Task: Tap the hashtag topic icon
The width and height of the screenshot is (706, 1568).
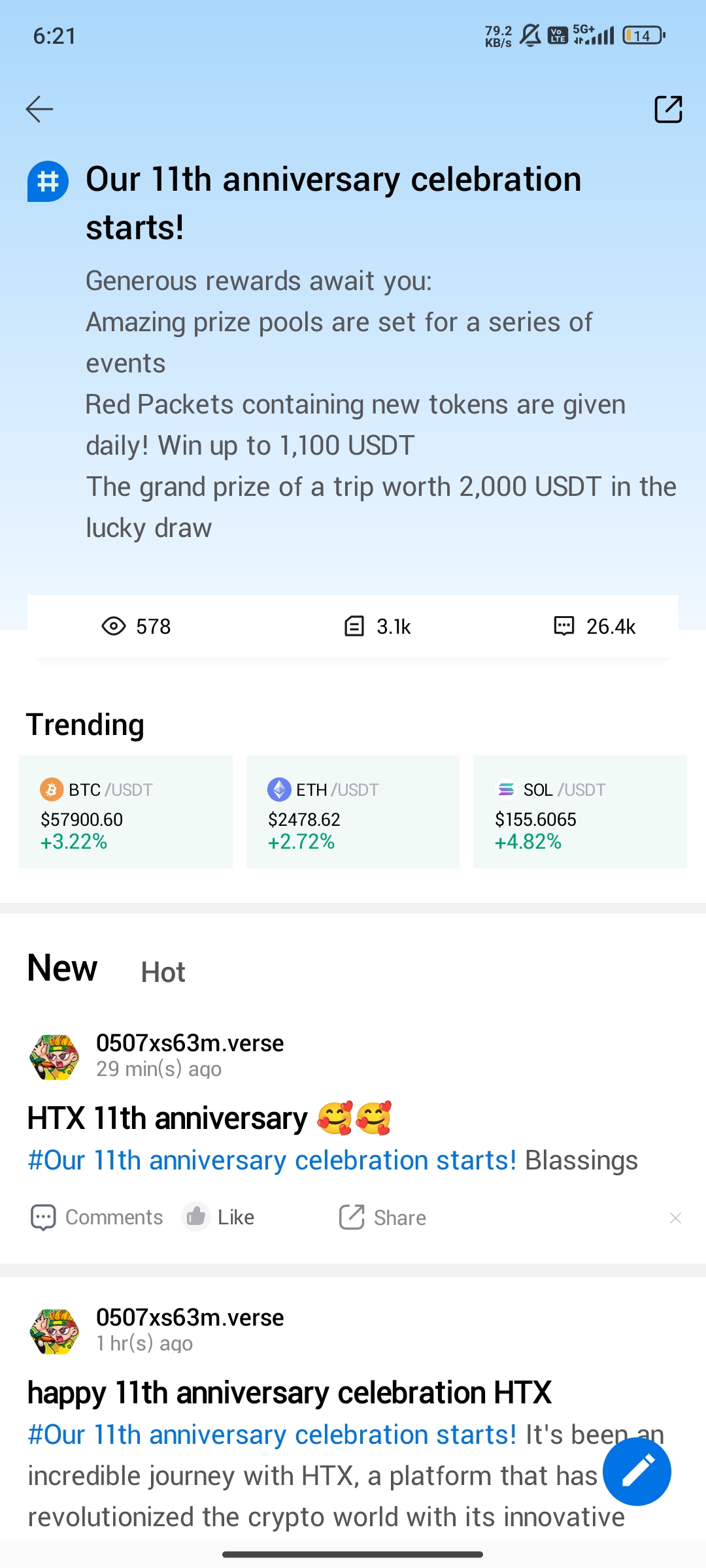Action: pos(48,182)
